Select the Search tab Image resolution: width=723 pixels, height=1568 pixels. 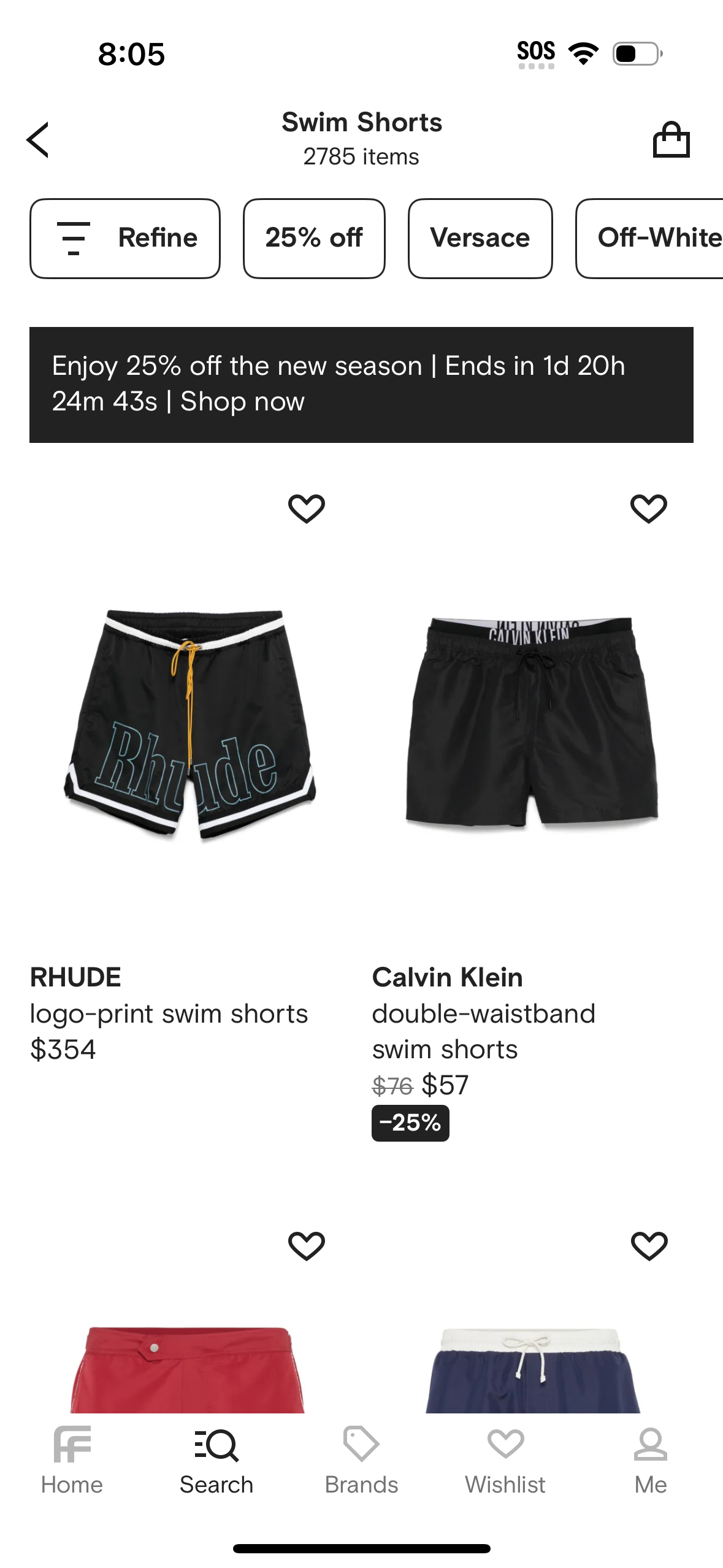pos(216,1460)
